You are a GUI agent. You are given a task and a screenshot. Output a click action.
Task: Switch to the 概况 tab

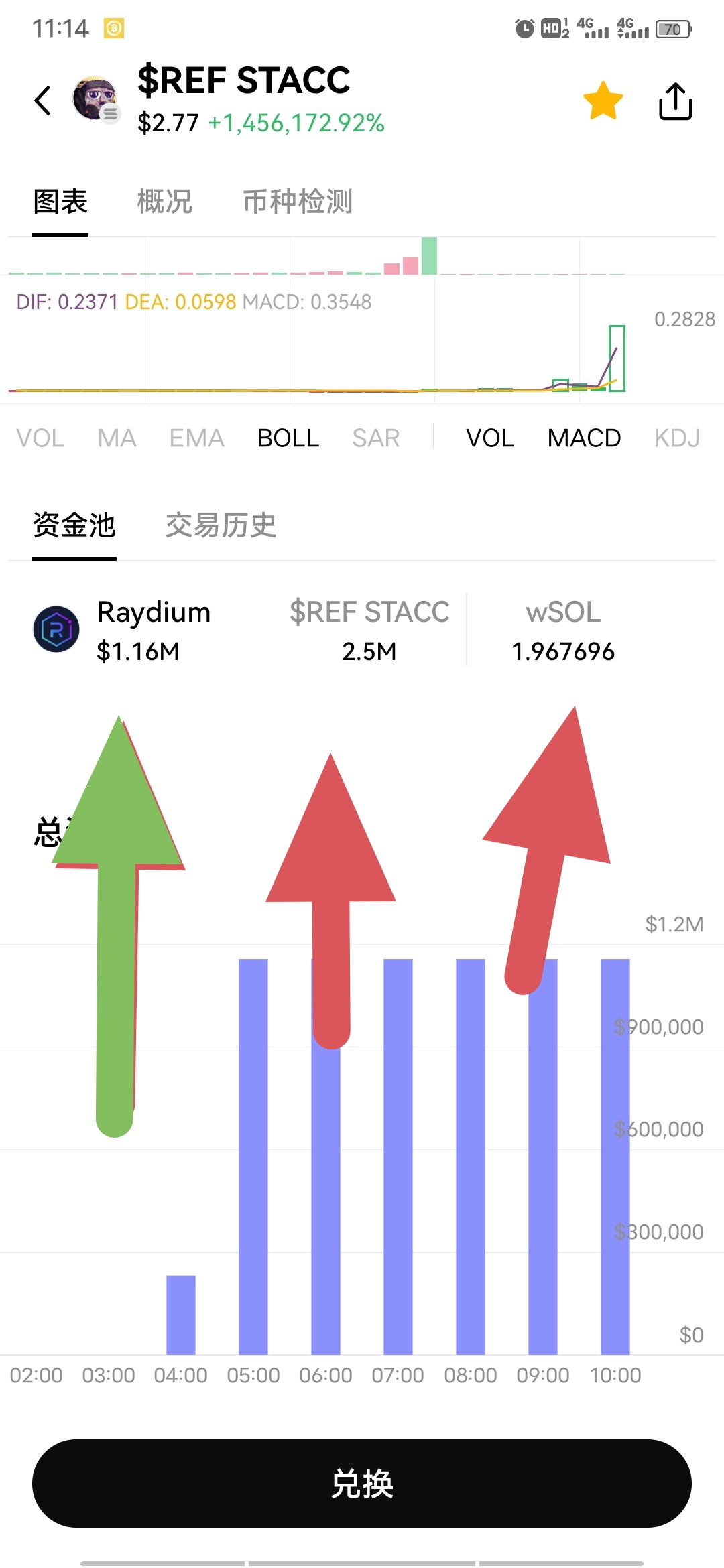tap(165, 201)
